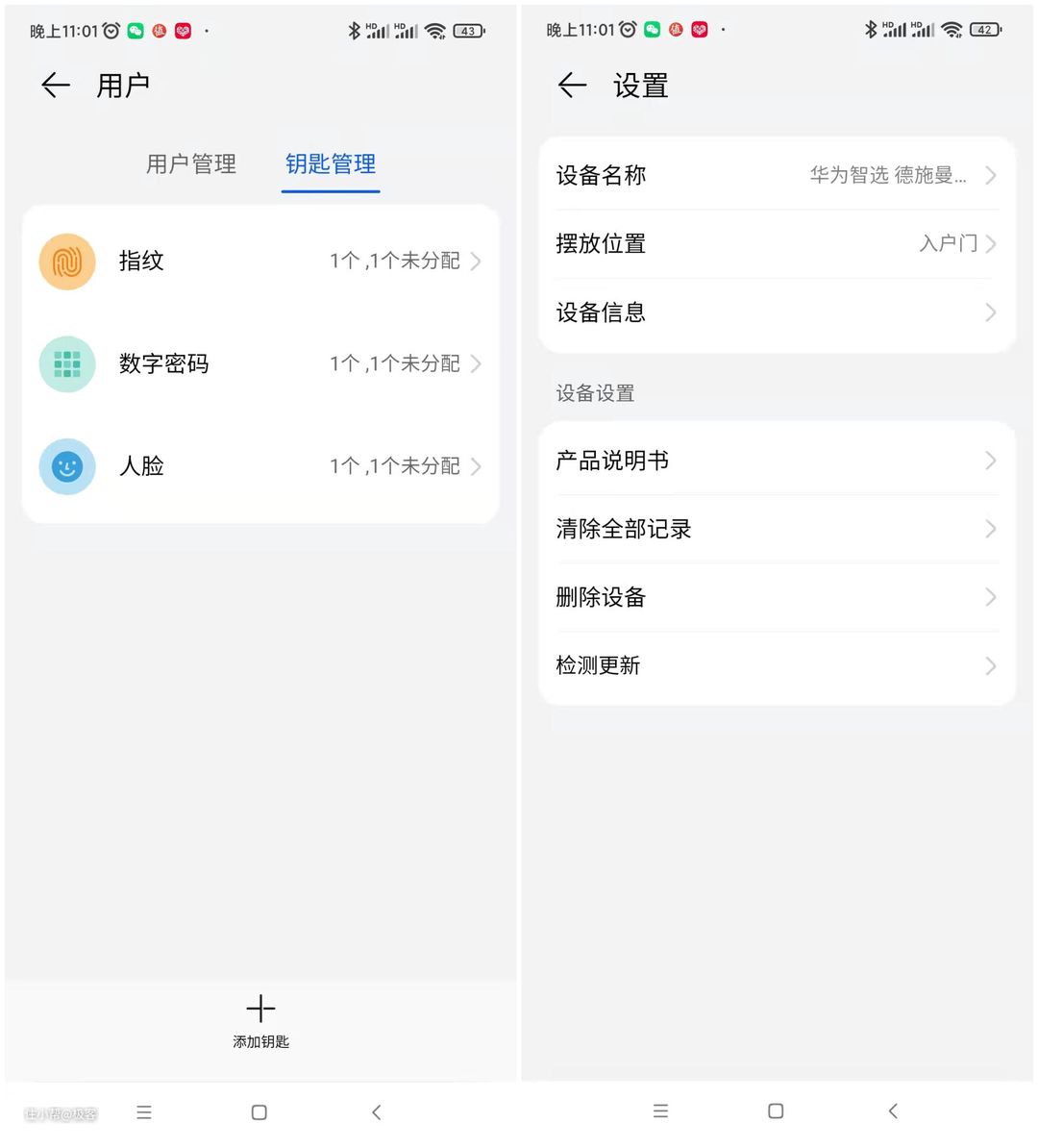Choose 清除全部记录

[x=776, y=529]
